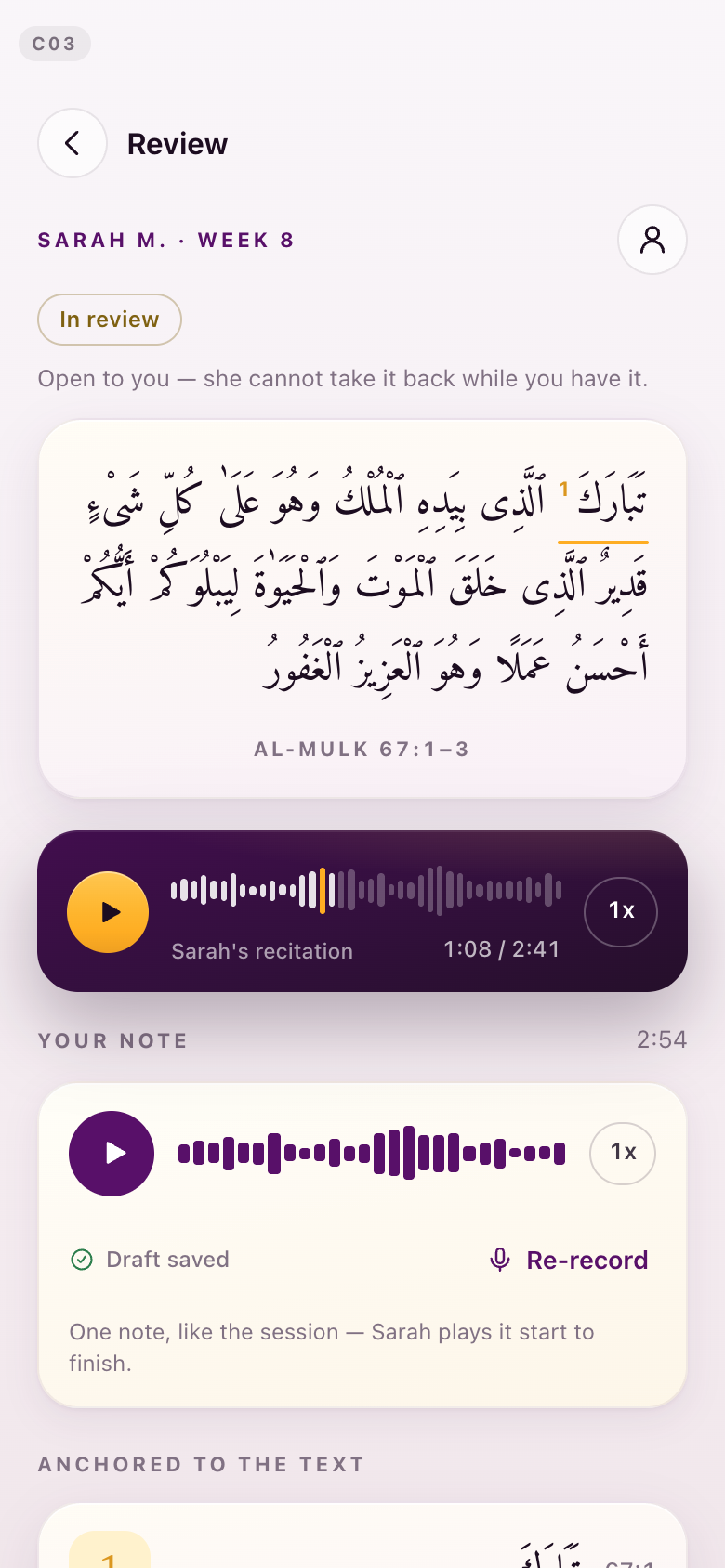The height and width of the screenshot is (1568, 725).
Task: Seek within your note's waveform
Action: click(x=372, y=1154)
